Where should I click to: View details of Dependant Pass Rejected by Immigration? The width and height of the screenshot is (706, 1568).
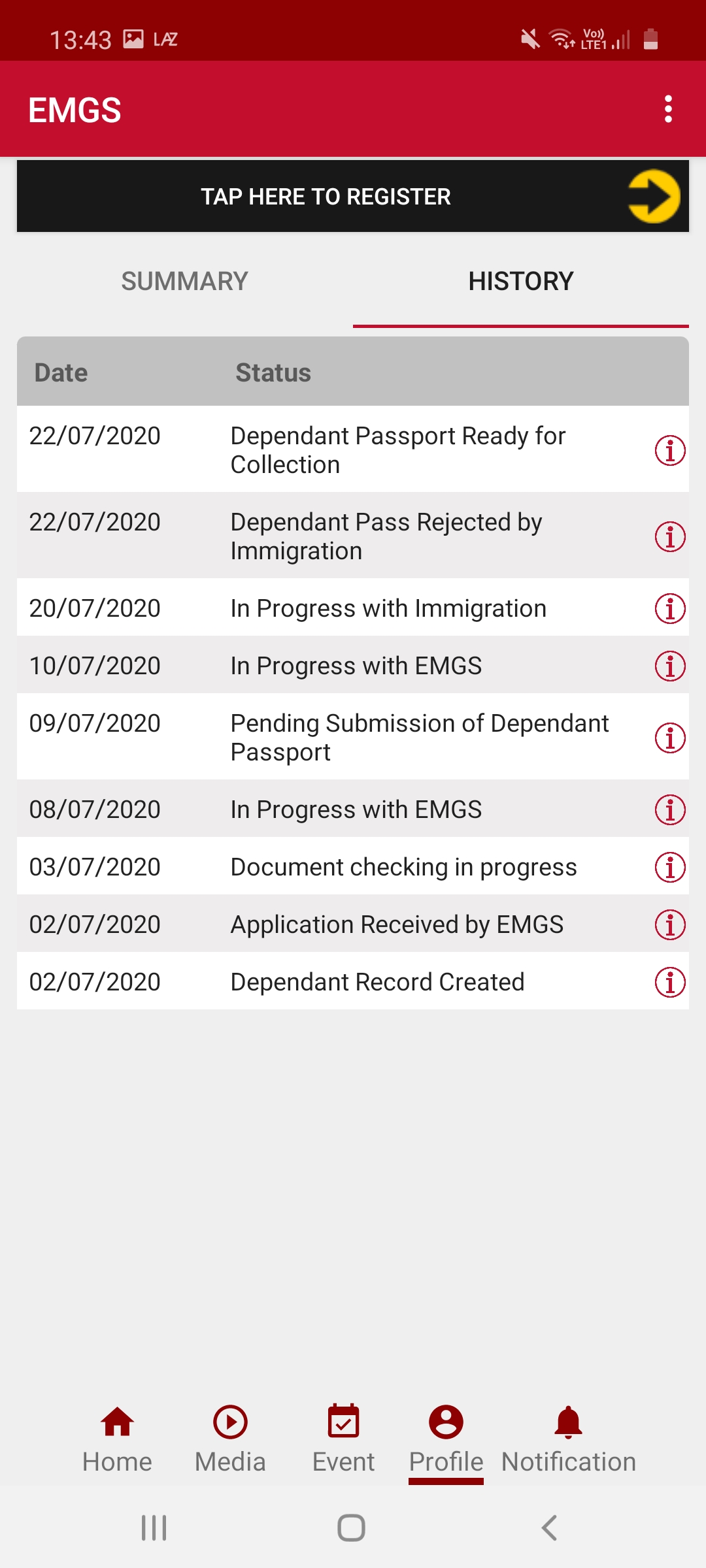(670, 536)
